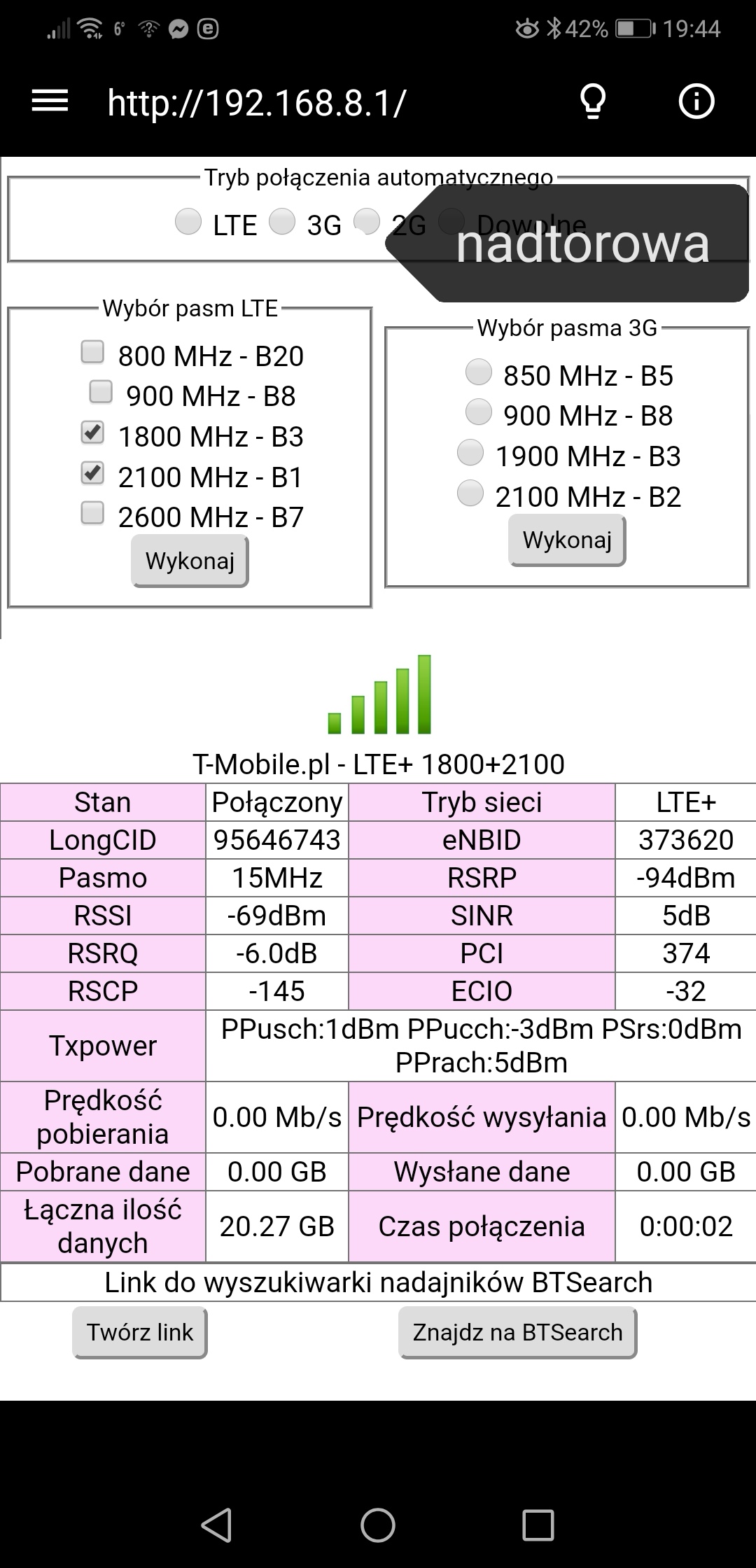Uncheck the 2100 MHz - B1 LTE band

point(92,472)
